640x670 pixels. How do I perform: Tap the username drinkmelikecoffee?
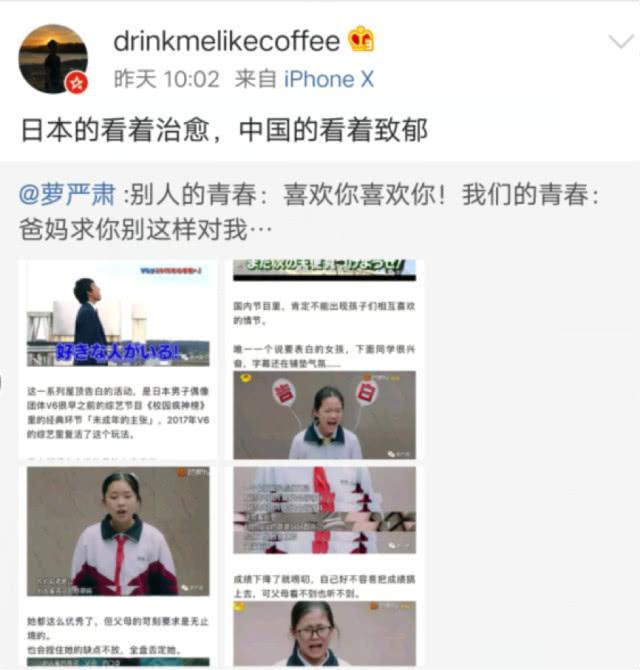point(226,41)
